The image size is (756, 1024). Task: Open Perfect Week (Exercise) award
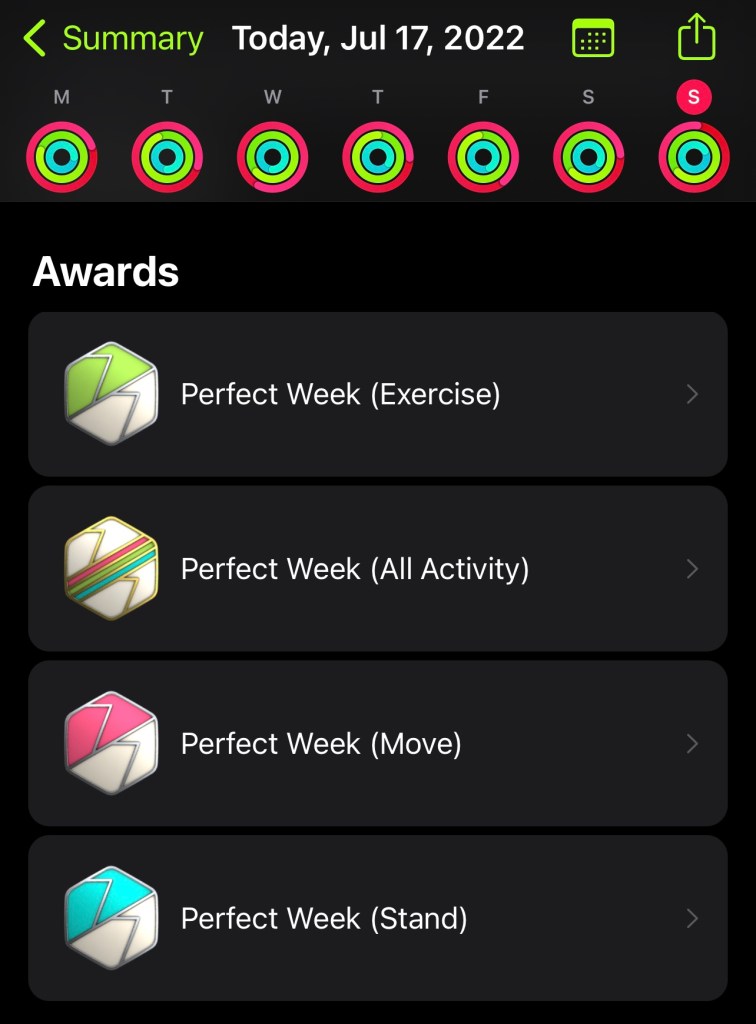point(378,394)
